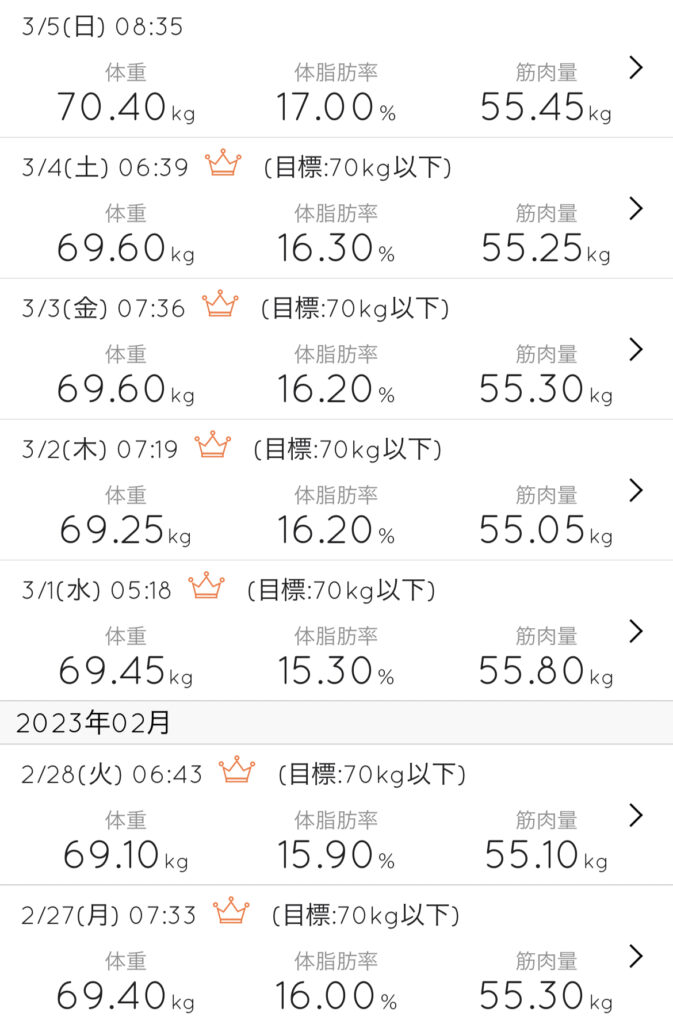Screen dimensions: 673x1024
Task: Show the 3/1 (水) 05:18 record details
Action: pos(635,632)
